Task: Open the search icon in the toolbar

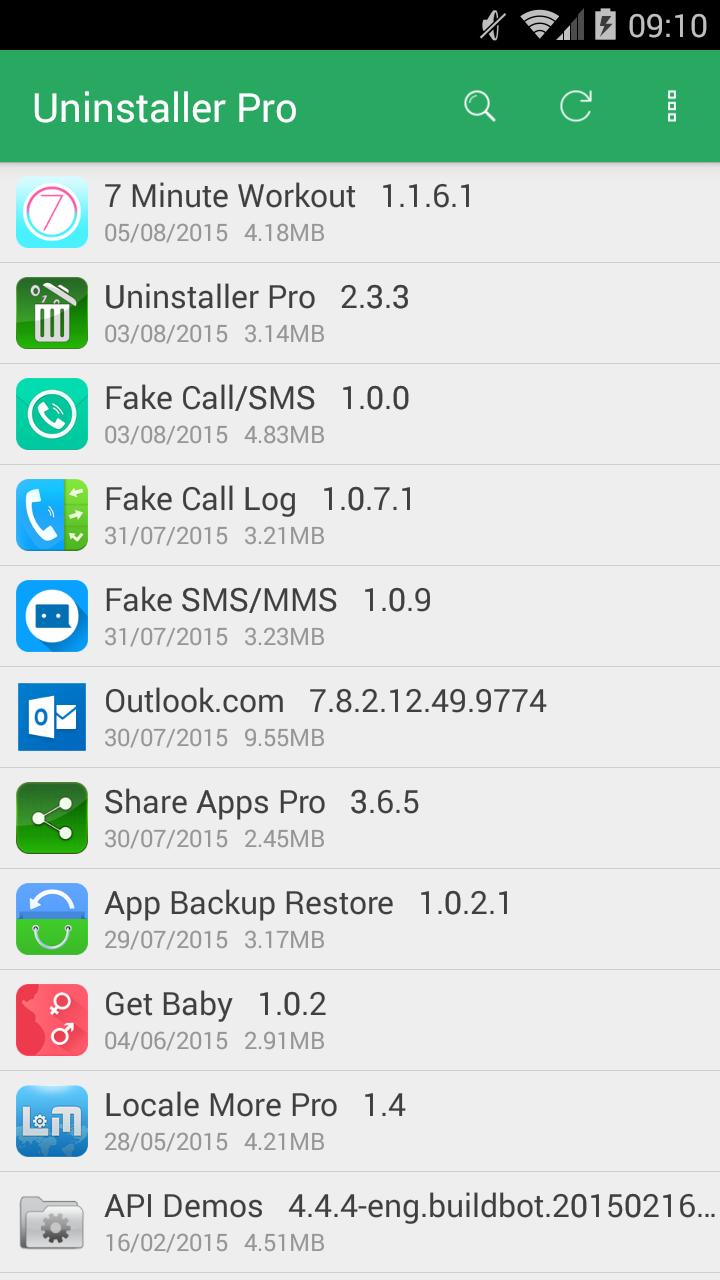Action: coord(480,106)
